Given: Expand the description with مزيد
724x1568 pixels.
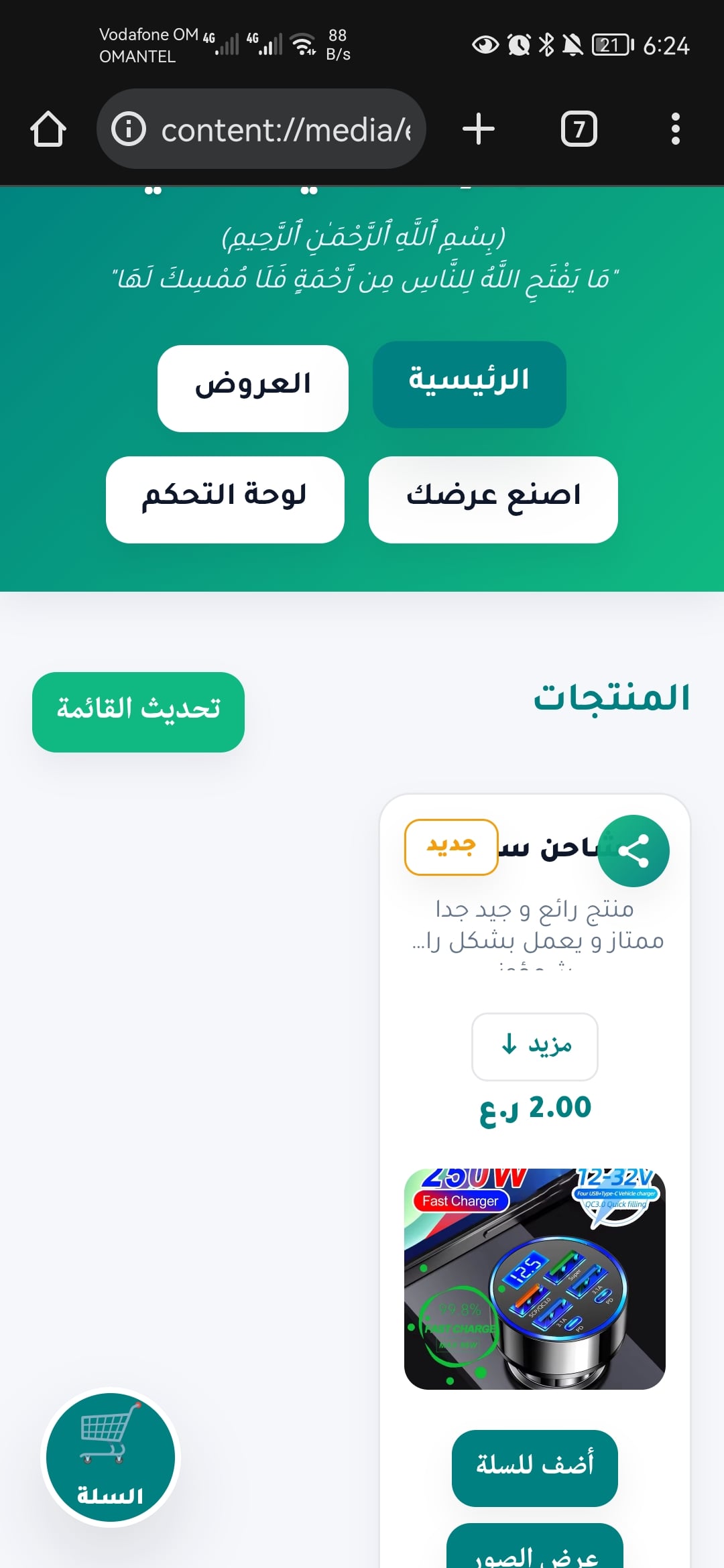Looking at the screenshot, I should (x=534, y=1046).
